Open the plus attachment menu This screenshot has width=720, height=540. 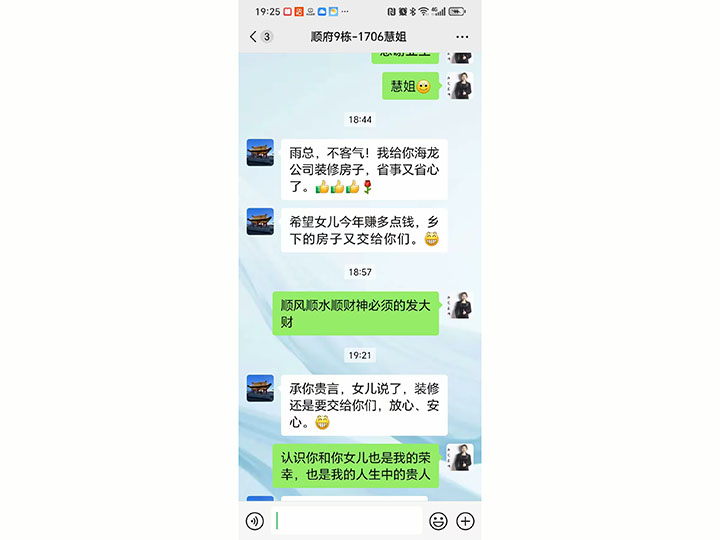[465, 520]
